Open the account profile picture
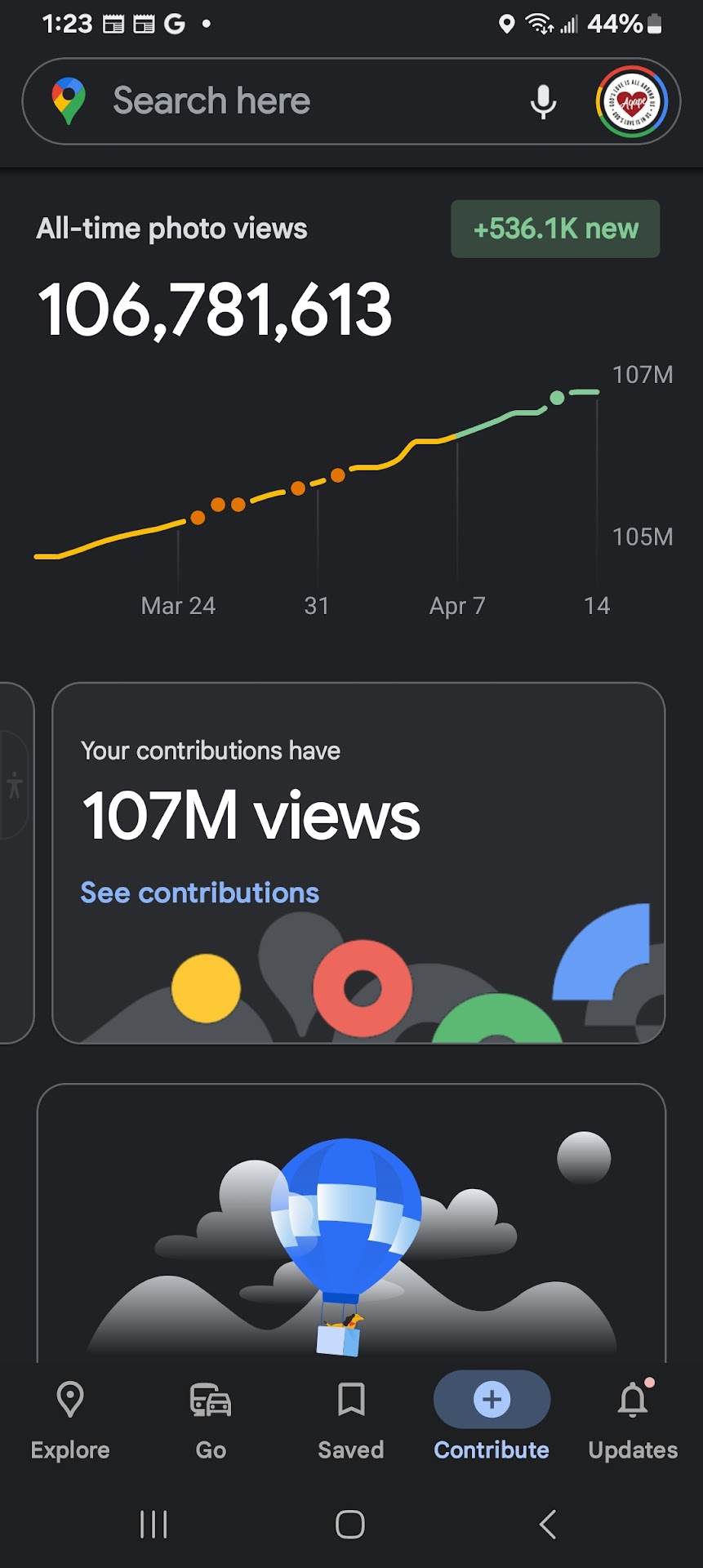This screenshot has height=1568, width=703. (x=631, y=102)
